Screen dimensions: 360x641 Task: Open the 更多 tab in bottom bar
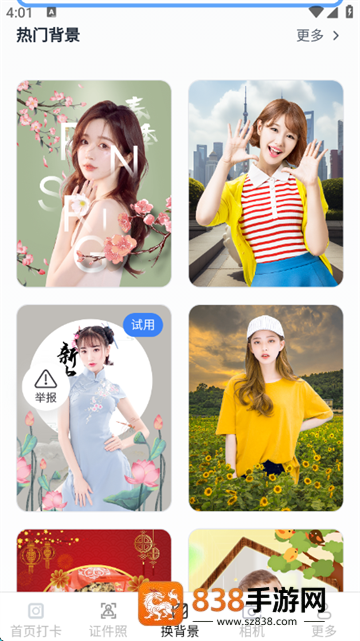pos(324,619)
